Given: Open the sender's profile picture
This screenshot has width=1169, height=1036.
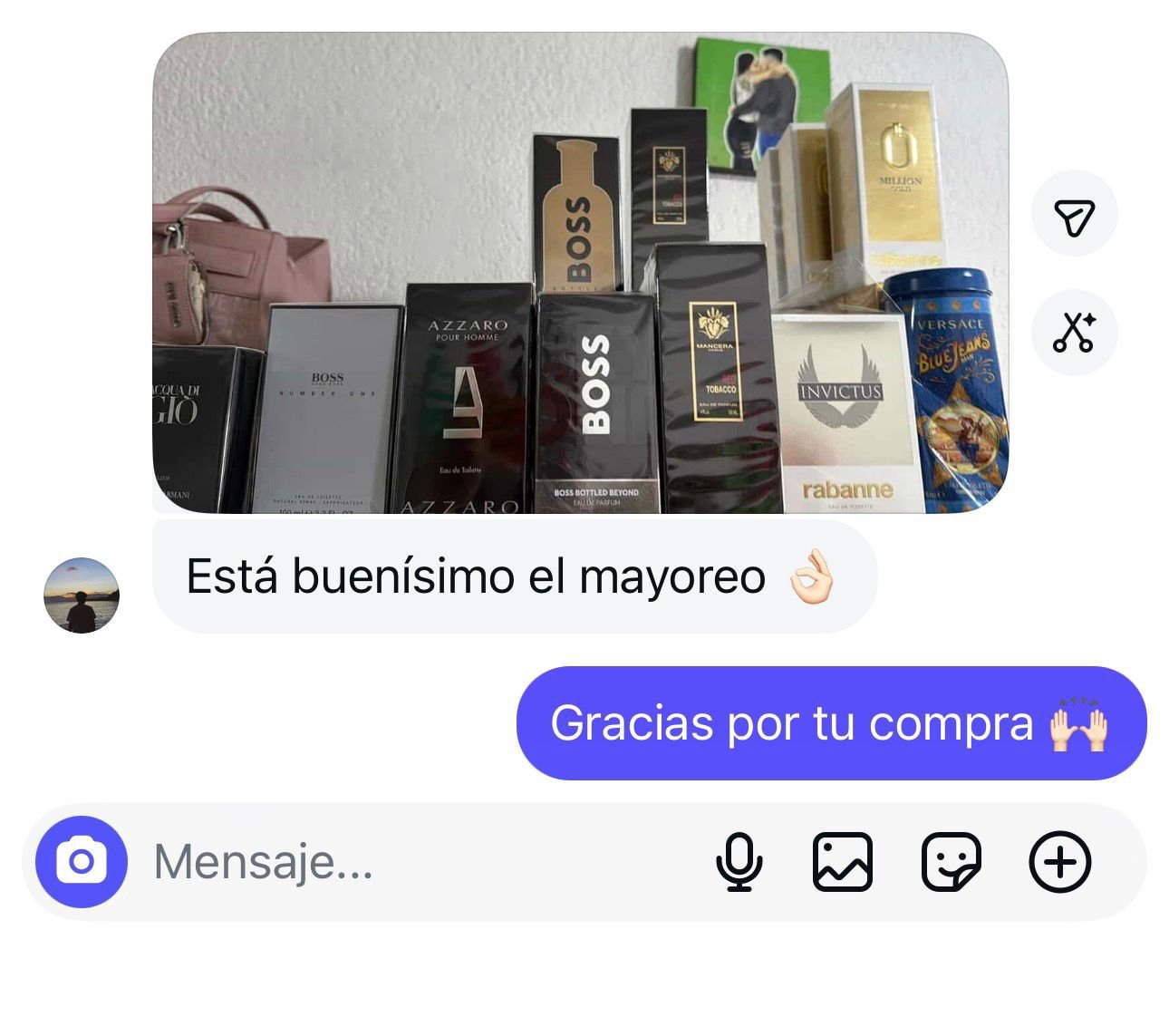Looking at the screenshot, I should [82, 595].
